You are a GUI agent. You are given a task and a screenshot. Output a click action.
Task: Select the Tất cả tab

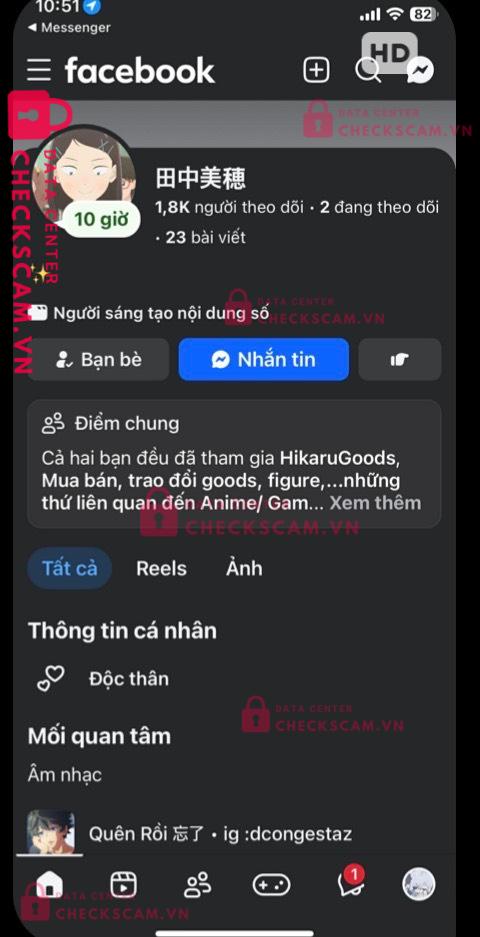click(69, 568)
